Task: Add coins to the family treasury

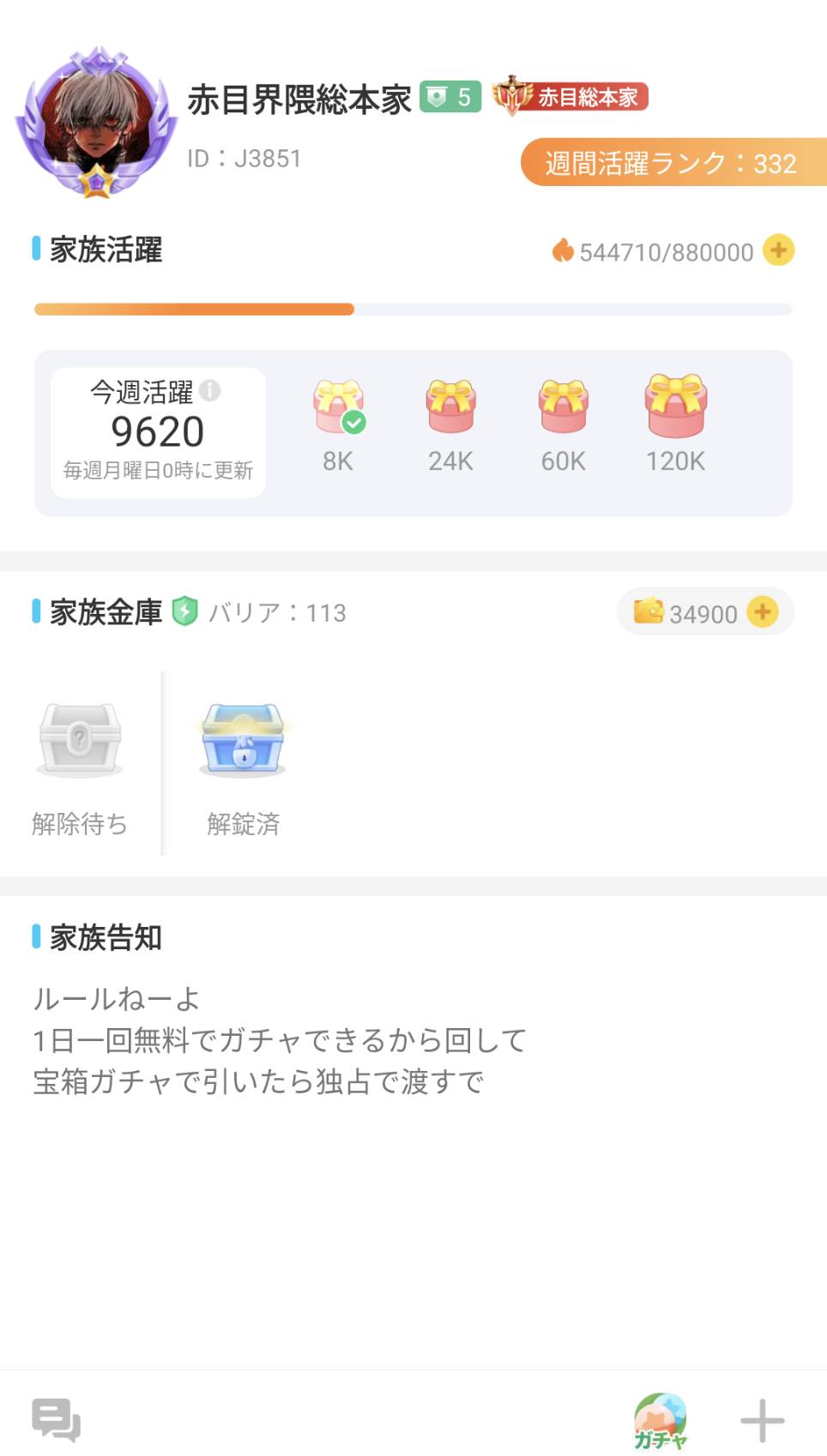Action: click(x=762, y=612)
